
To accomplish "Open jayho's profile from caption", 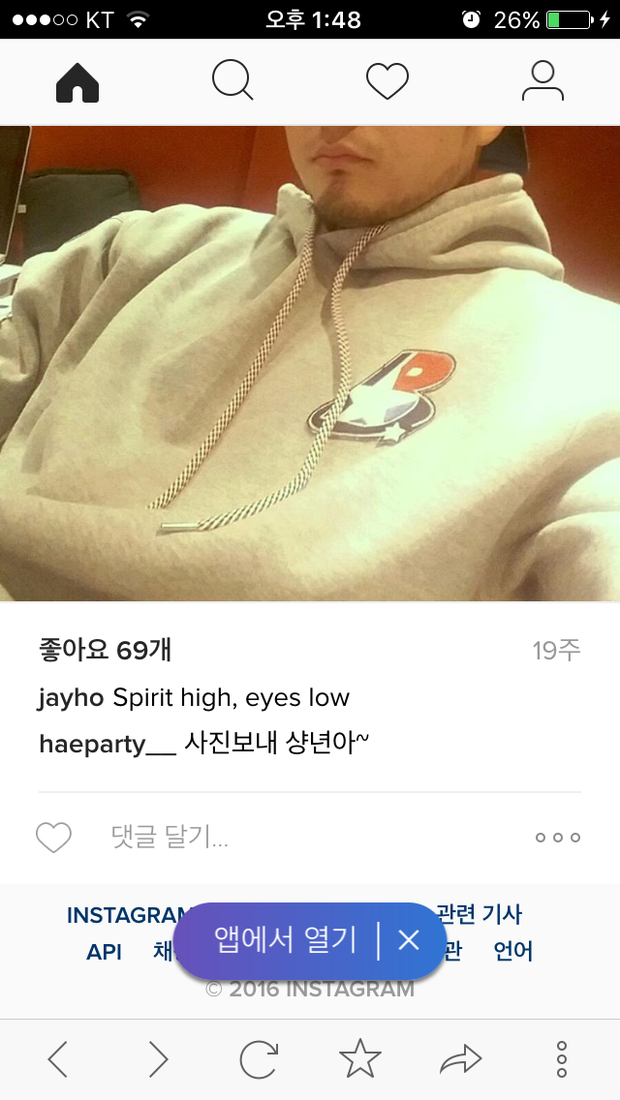I will pyautogui.click(x=70, y=698).
